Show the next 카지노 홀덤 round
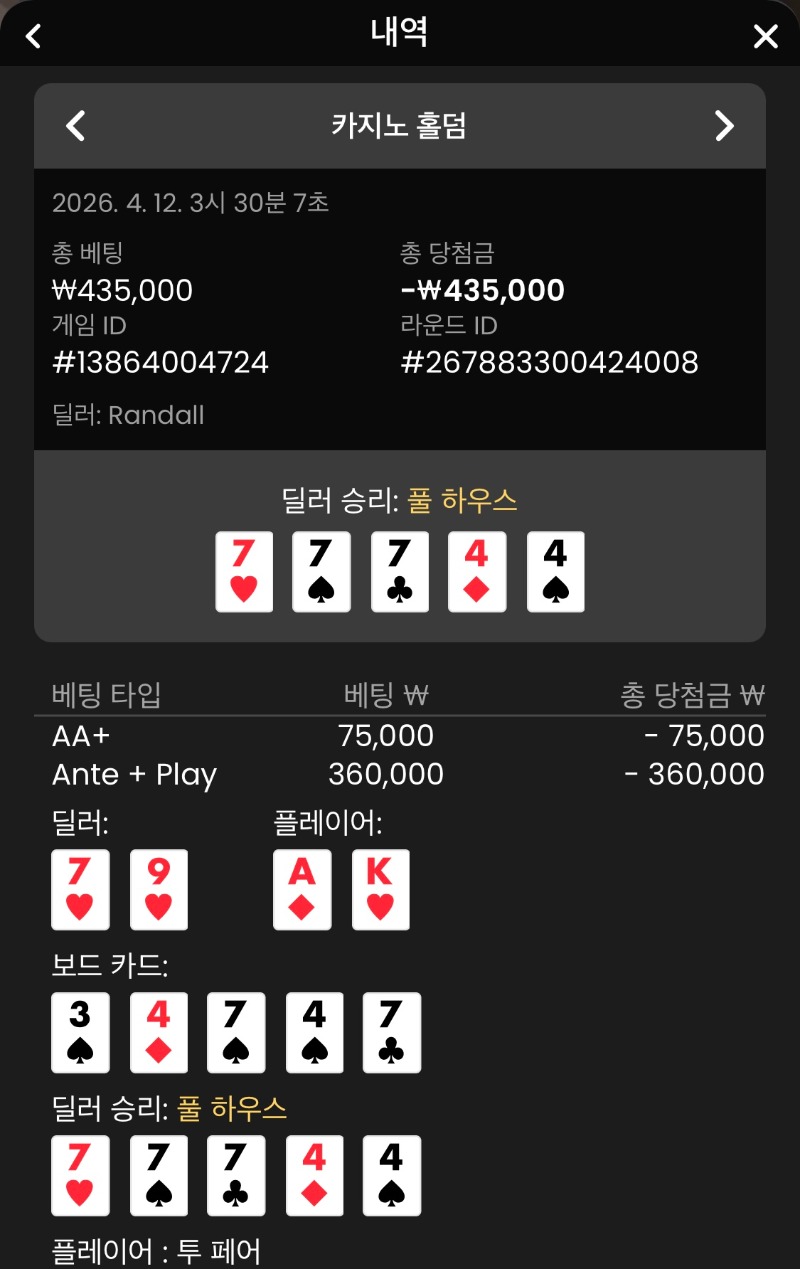This screenshot has height=1269, width=800. [x=724, y=126]
